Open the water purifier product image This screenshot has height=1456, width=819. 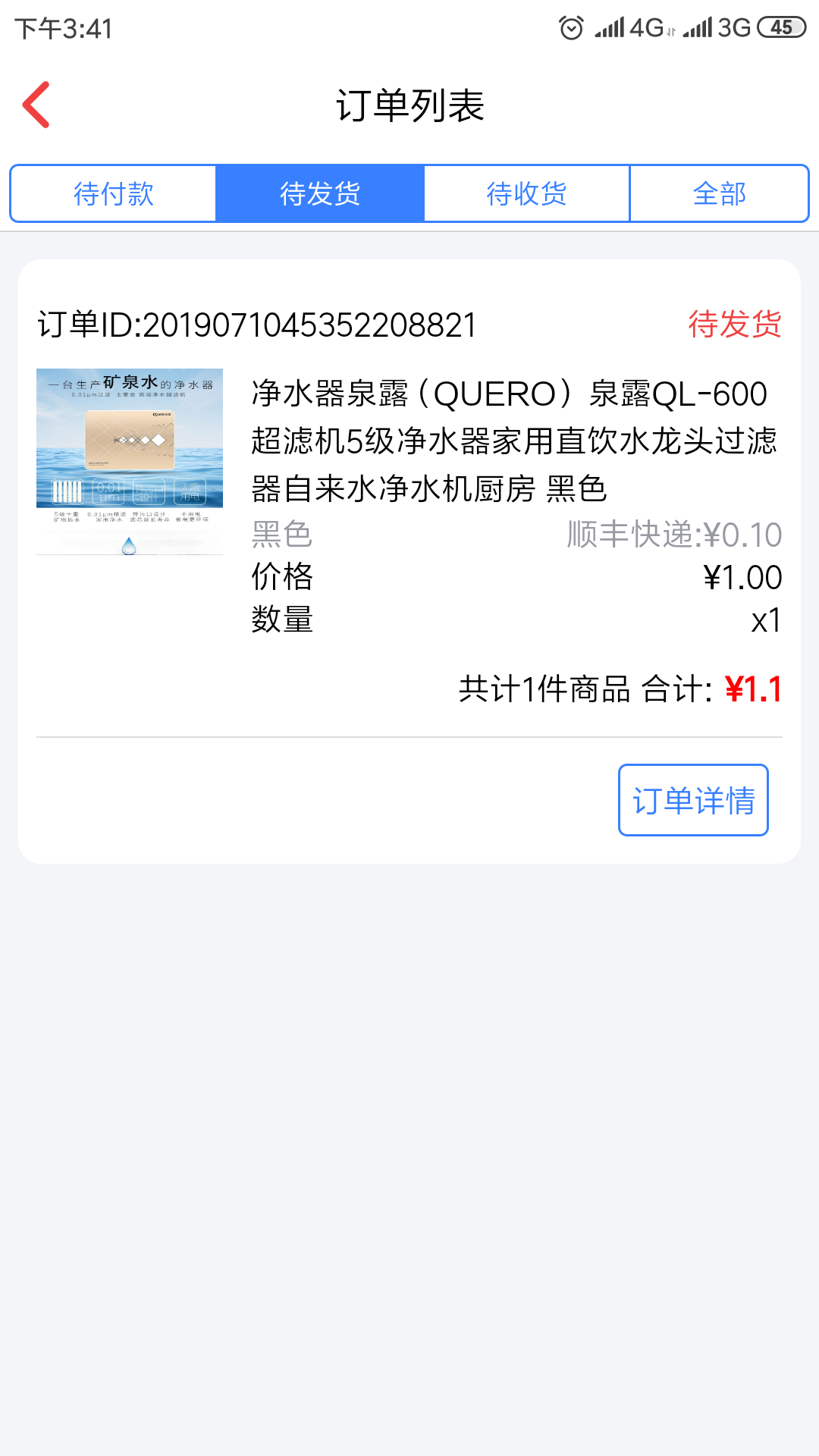pos(130,461)
